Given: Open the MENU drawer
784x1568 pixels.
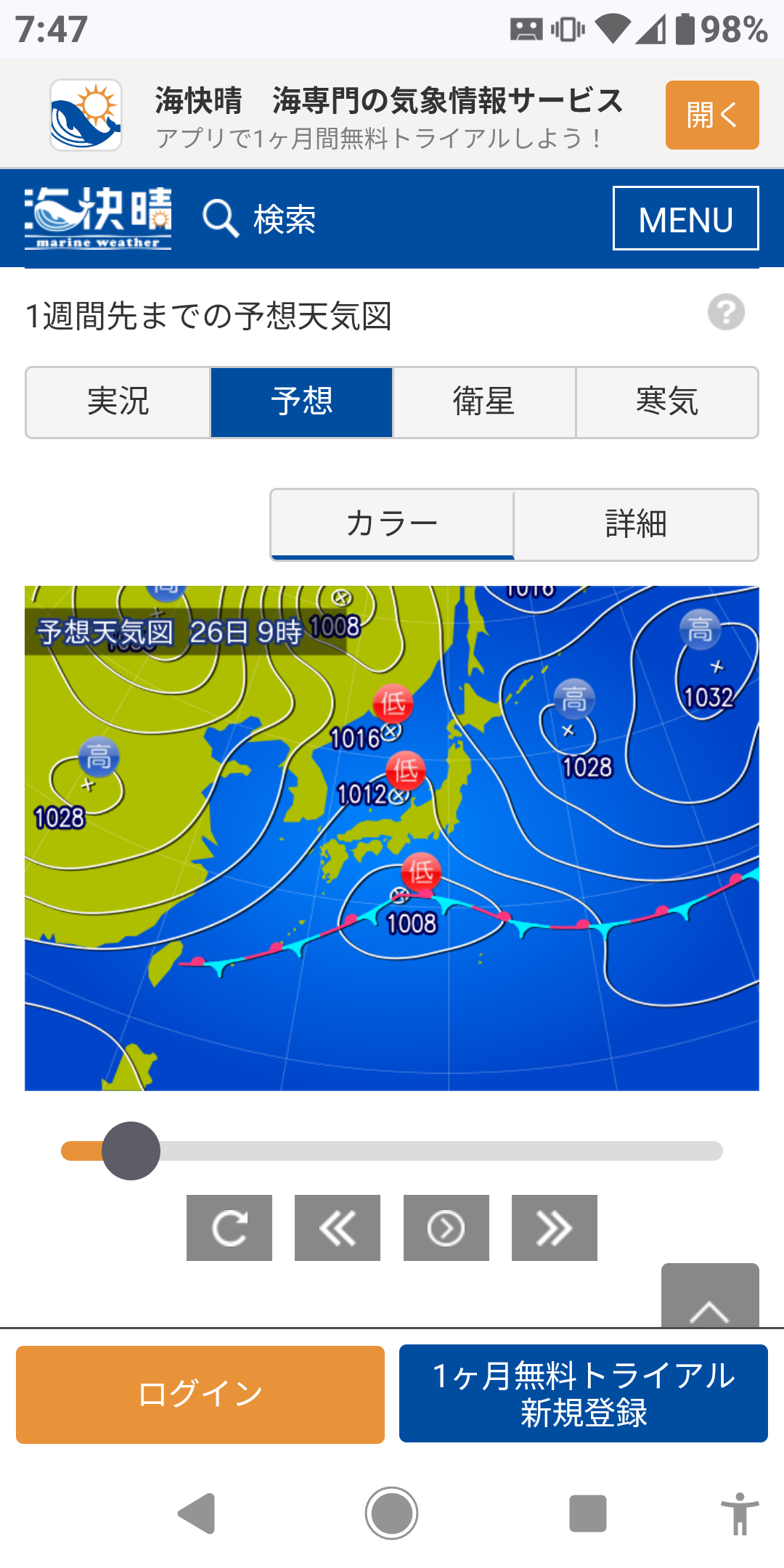Looking at the screenshot, I should (685, 219).
